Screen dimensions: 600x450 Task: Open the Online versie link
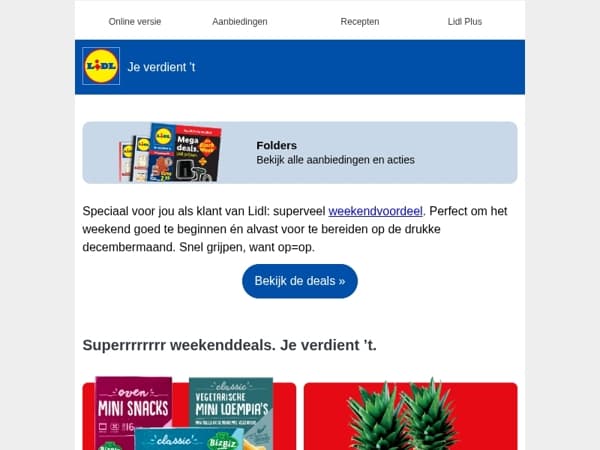pyautogui.click(x=135, y=22)
